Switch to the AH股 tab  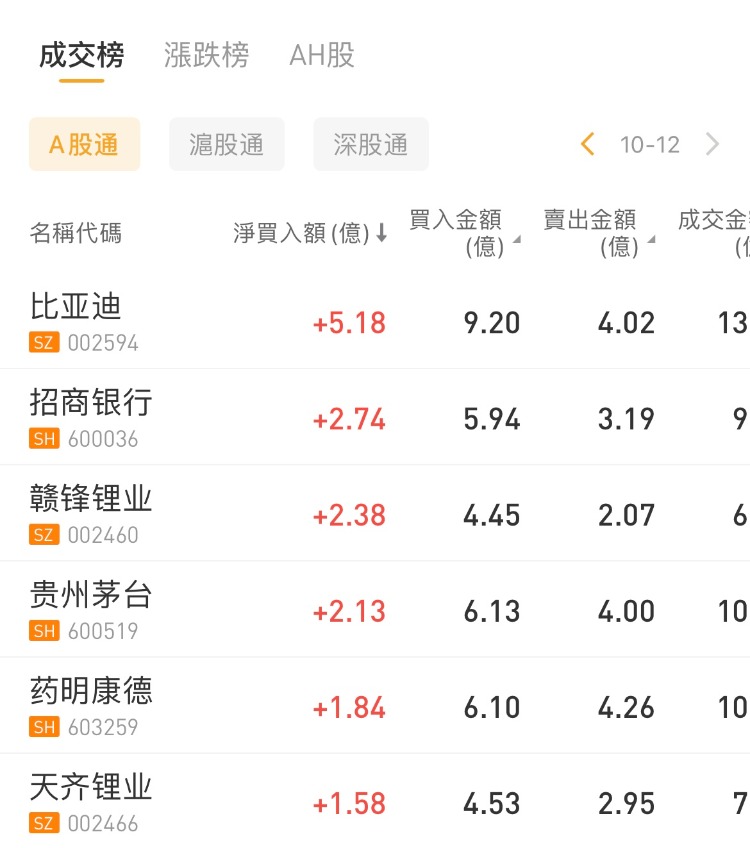coord(322,55)
